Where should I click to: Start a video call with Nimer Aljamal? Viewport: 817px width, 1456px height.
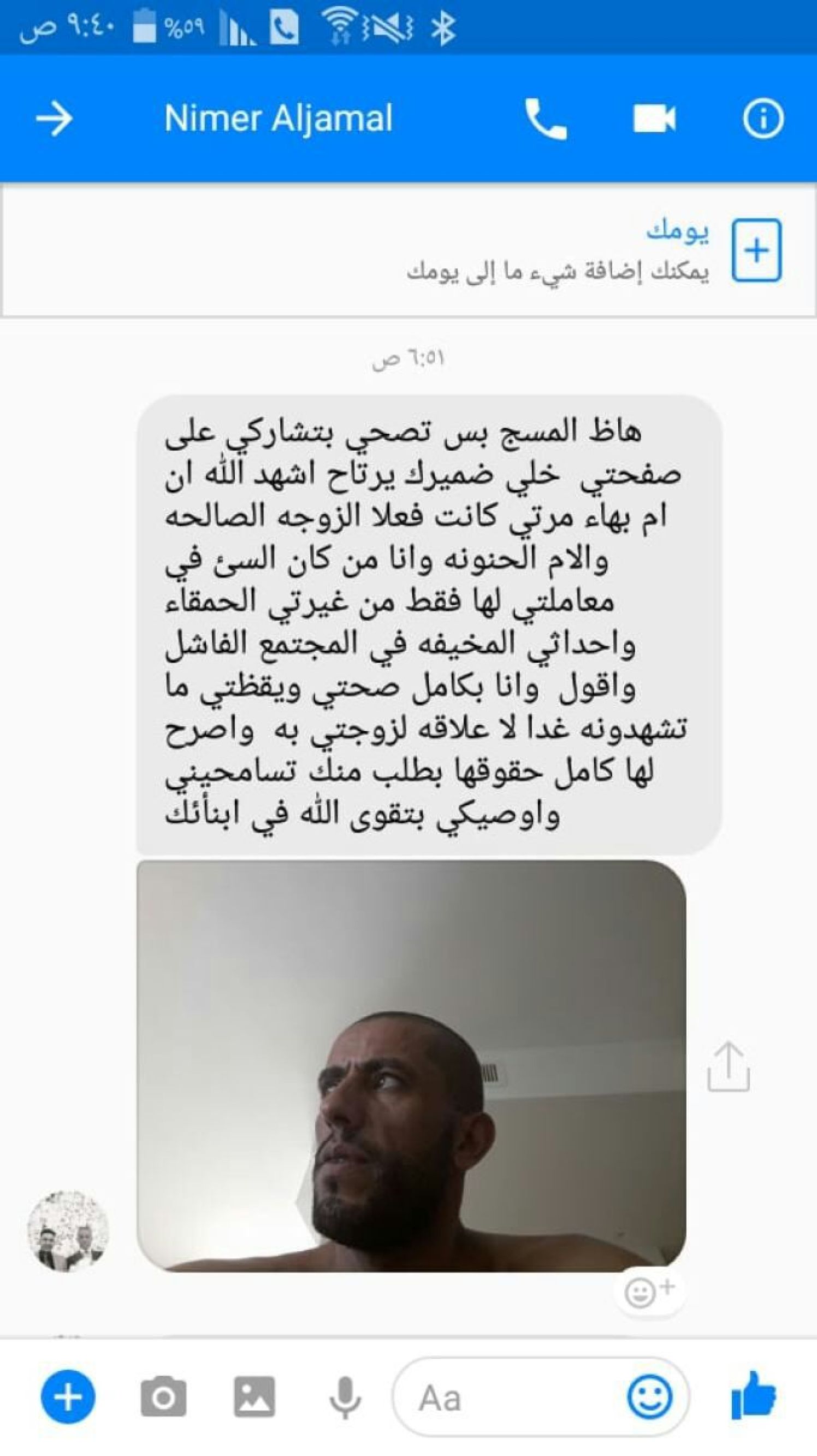tap(654, 119)
